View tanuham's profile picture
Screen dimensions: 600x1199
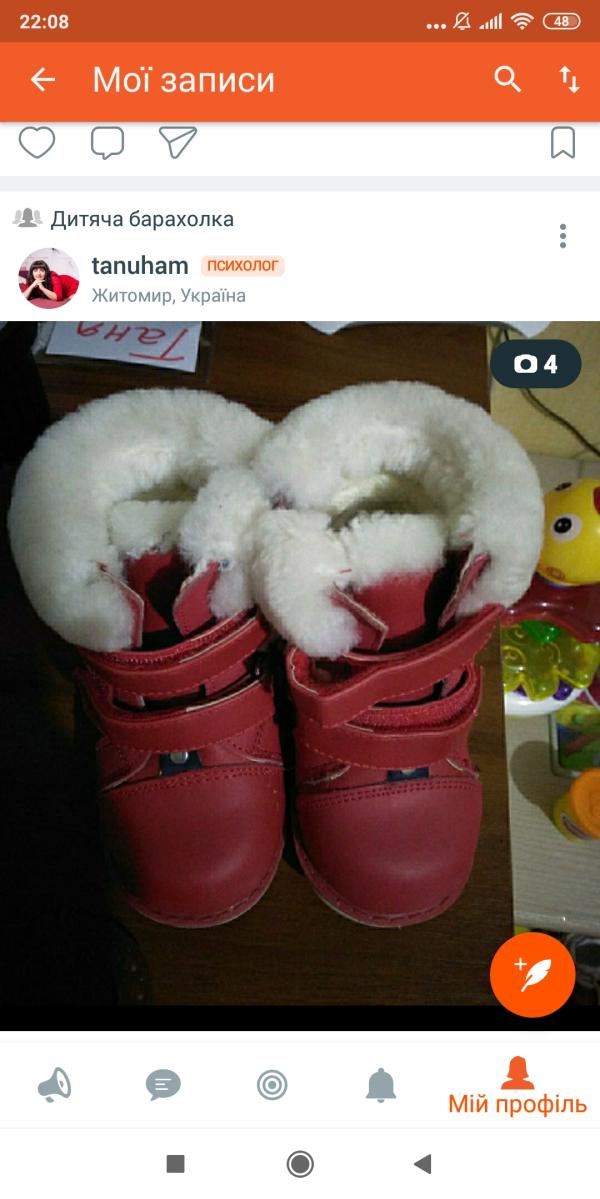pyautogui.click(x=49, y=278)
